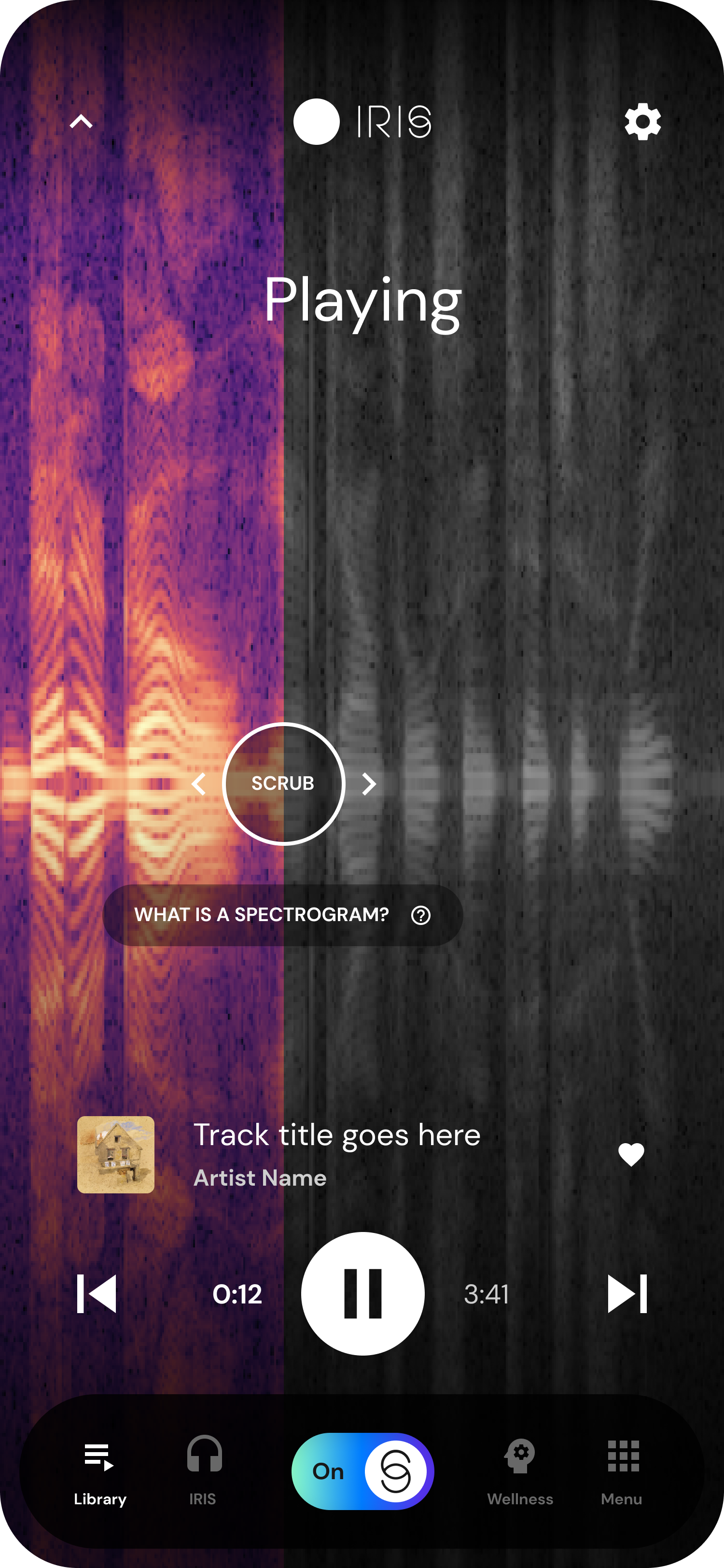Turn off the IRIS On toggle
The image size is (724, 1568).
pos(362,1471)
